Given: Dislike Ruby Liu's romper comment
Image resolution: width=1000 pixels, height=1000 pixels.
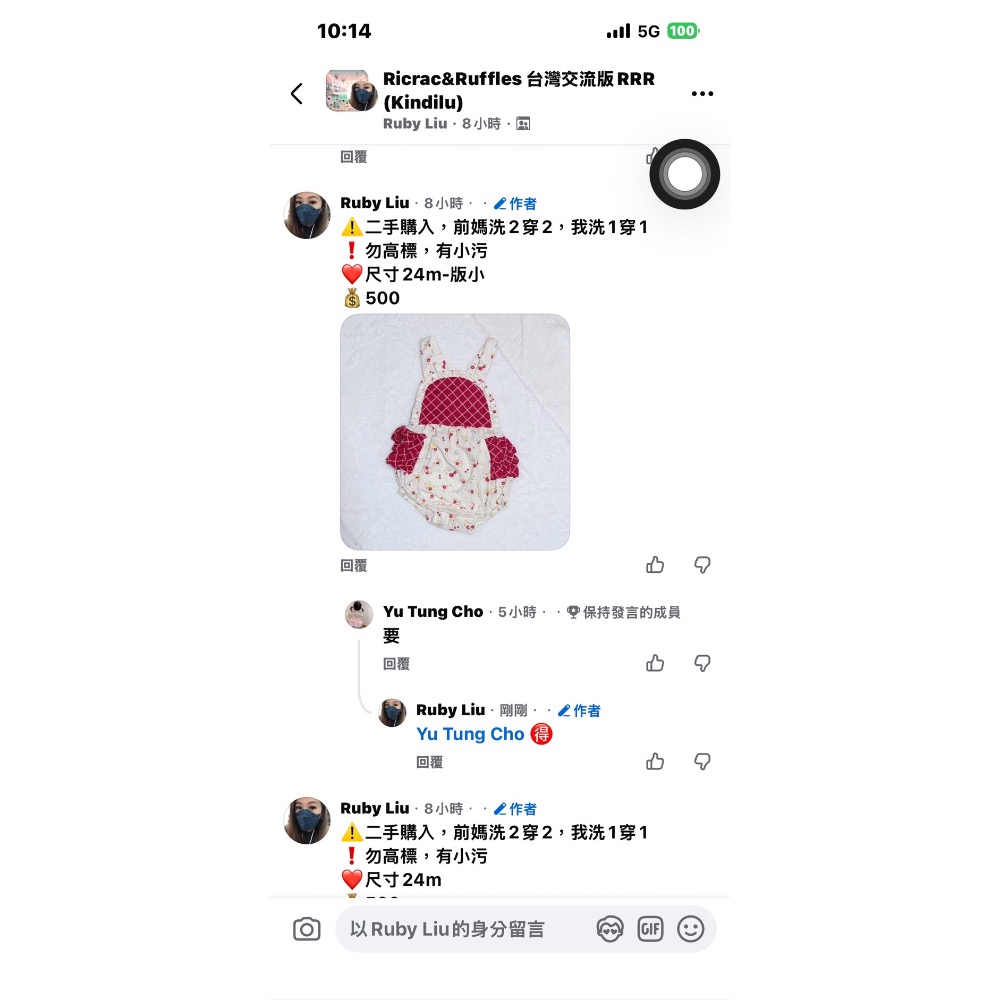Looking at the screenshot, I should click(x=702, y=565).
